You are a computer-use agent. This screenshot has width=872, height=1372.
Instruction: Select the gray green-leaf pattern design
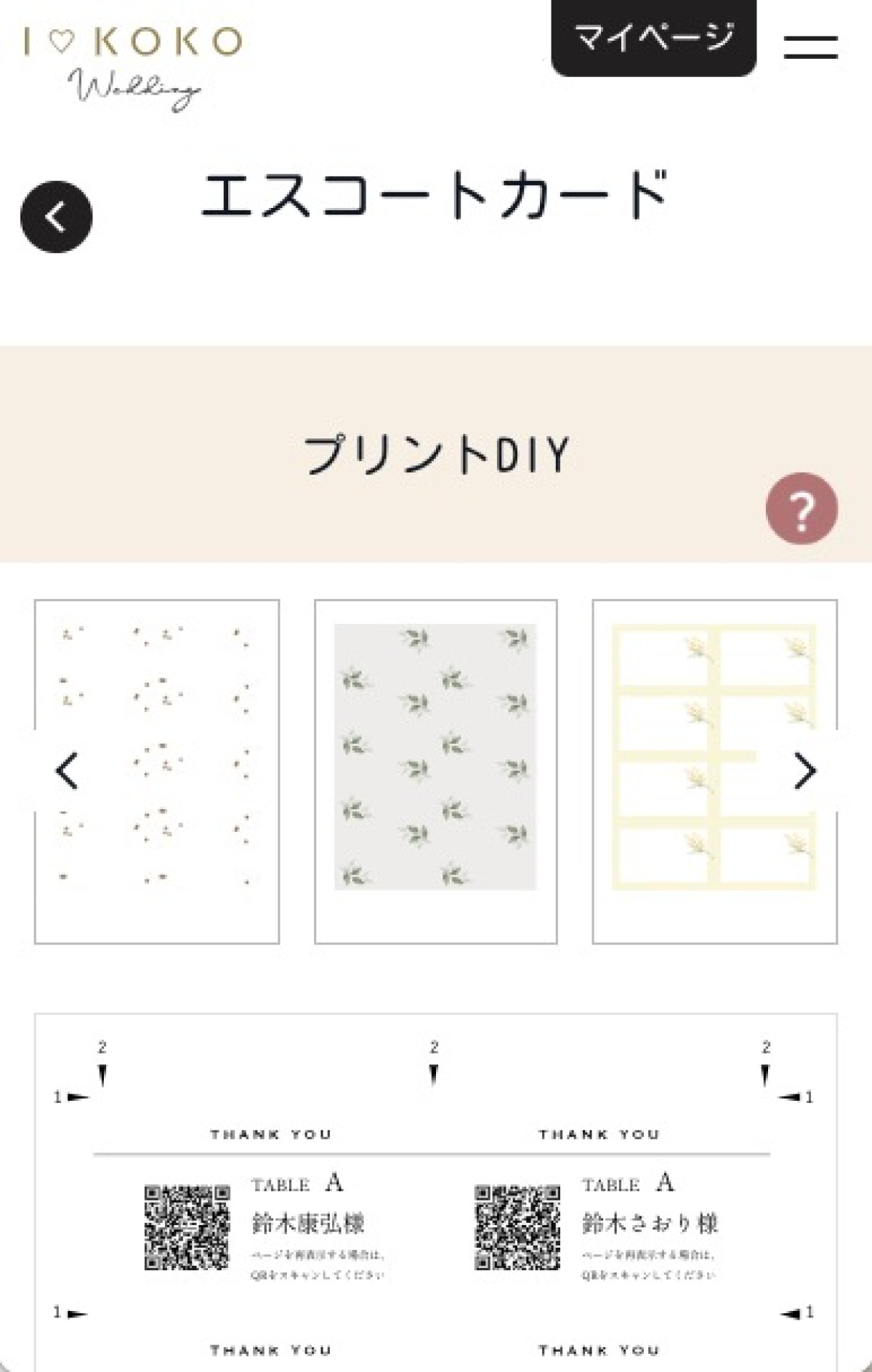(435, 771)
